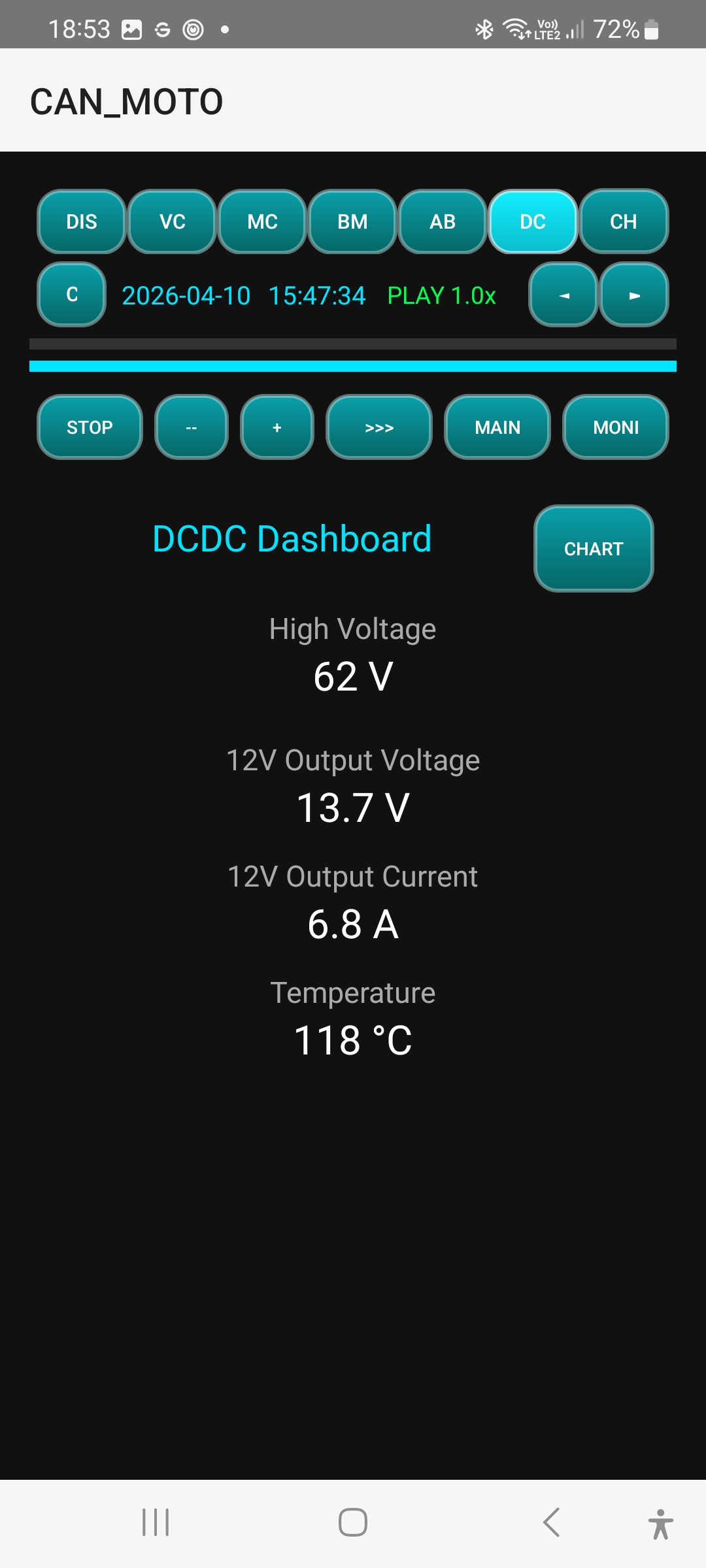The width and height of the screenshot is (706, 1568).
Task: Decrease playback speed with the -- button
Action: 192,427
